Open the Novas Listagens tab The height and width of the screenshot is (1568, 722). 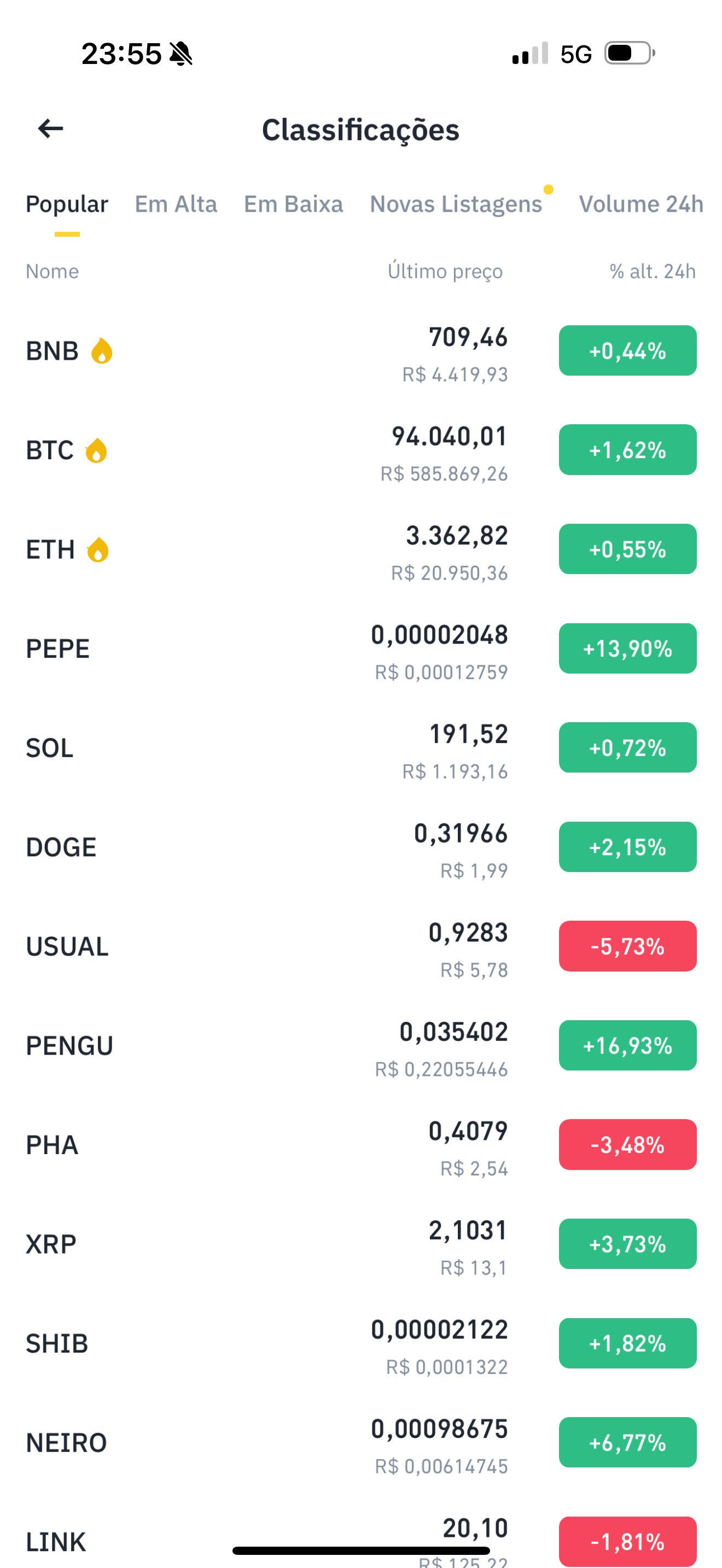click(456, 204)
